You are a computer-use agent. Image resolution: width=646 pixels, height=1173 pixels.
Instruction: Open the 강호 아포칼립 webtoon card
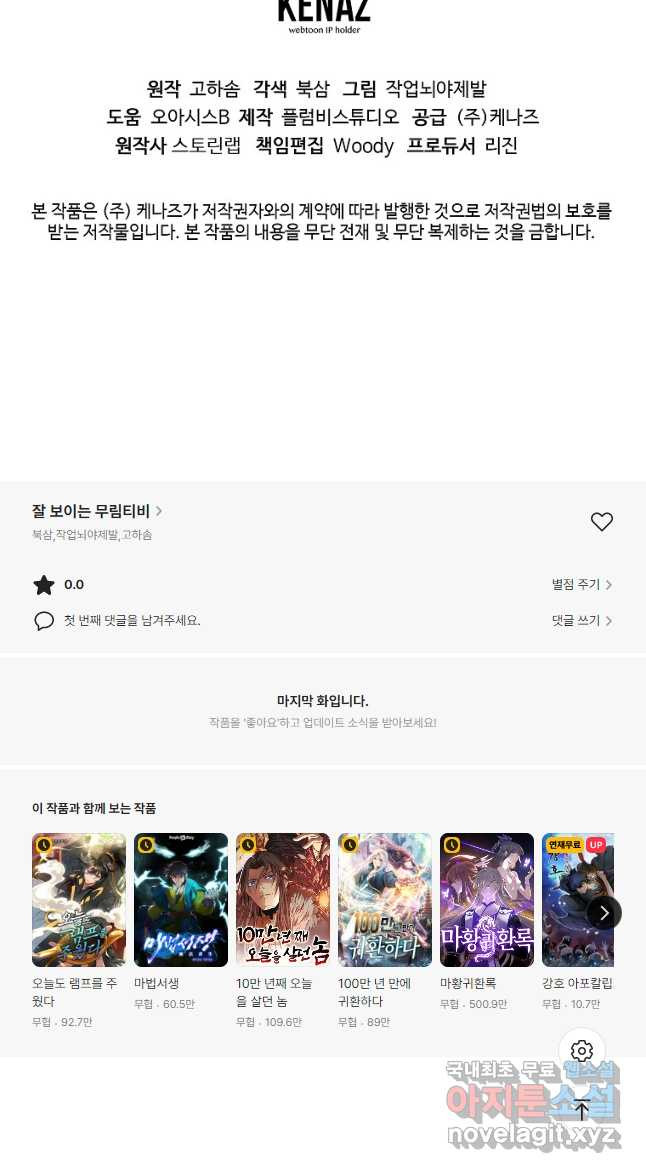pos(577,900)
